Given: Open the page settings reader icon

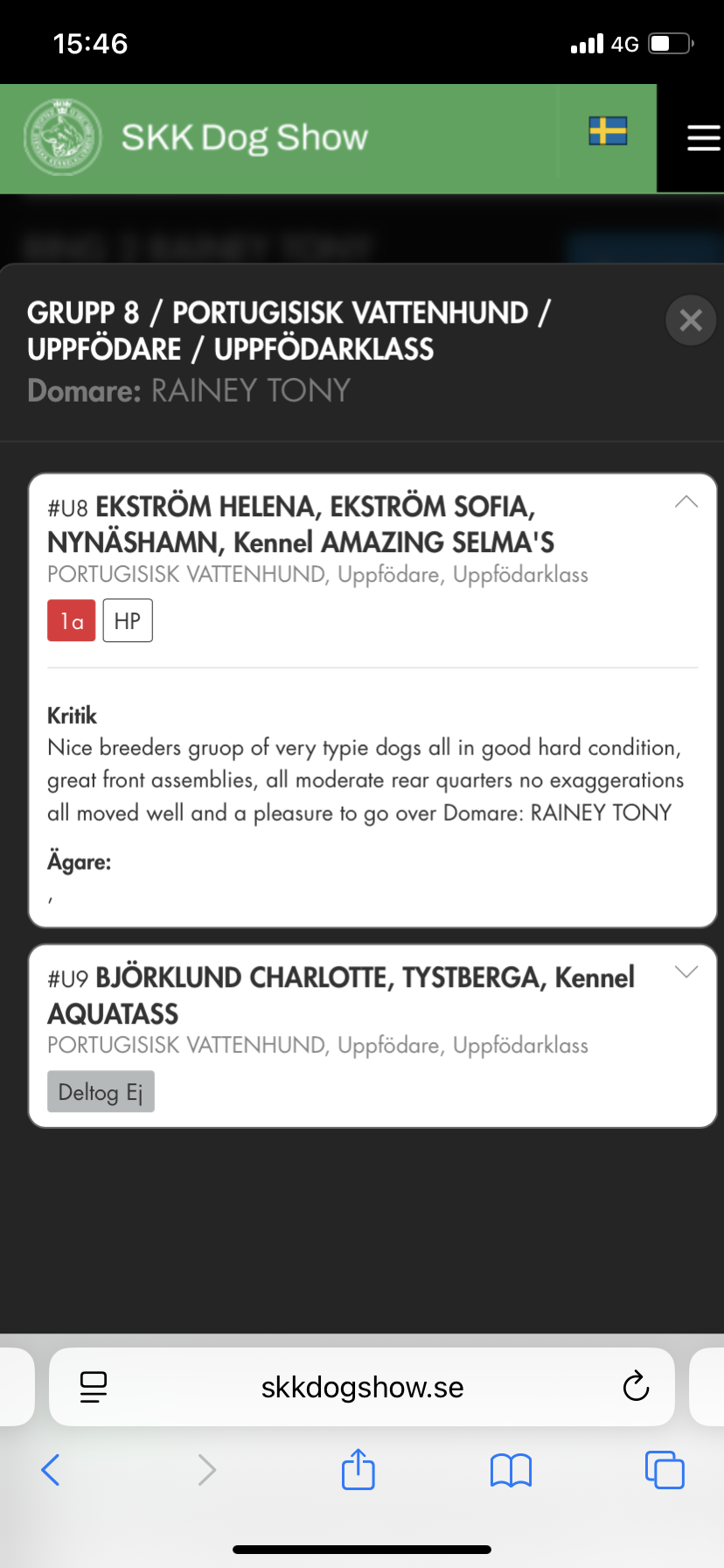Looking at the screenshot, I should (x=94, y=1387).
